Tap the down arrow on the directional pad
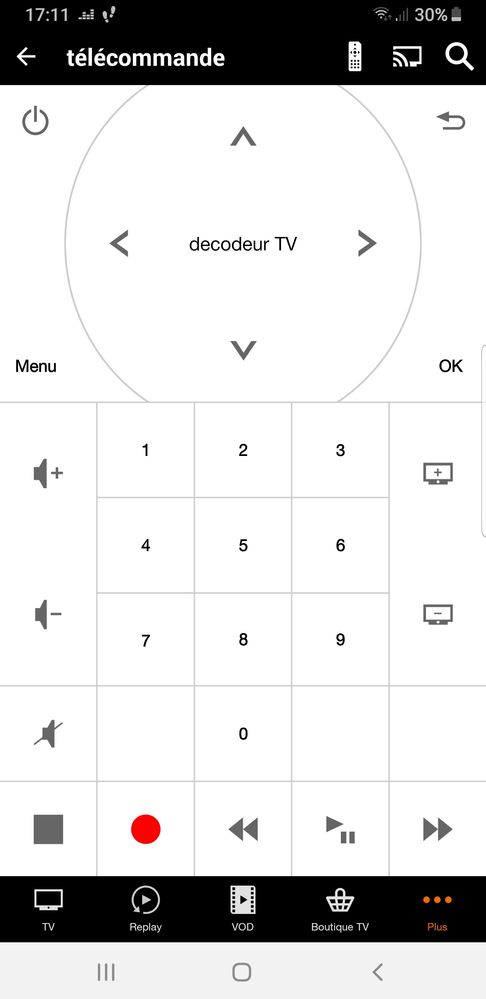Screen dimensions: 486x999 pyautogui.click(x=243, y=350)
